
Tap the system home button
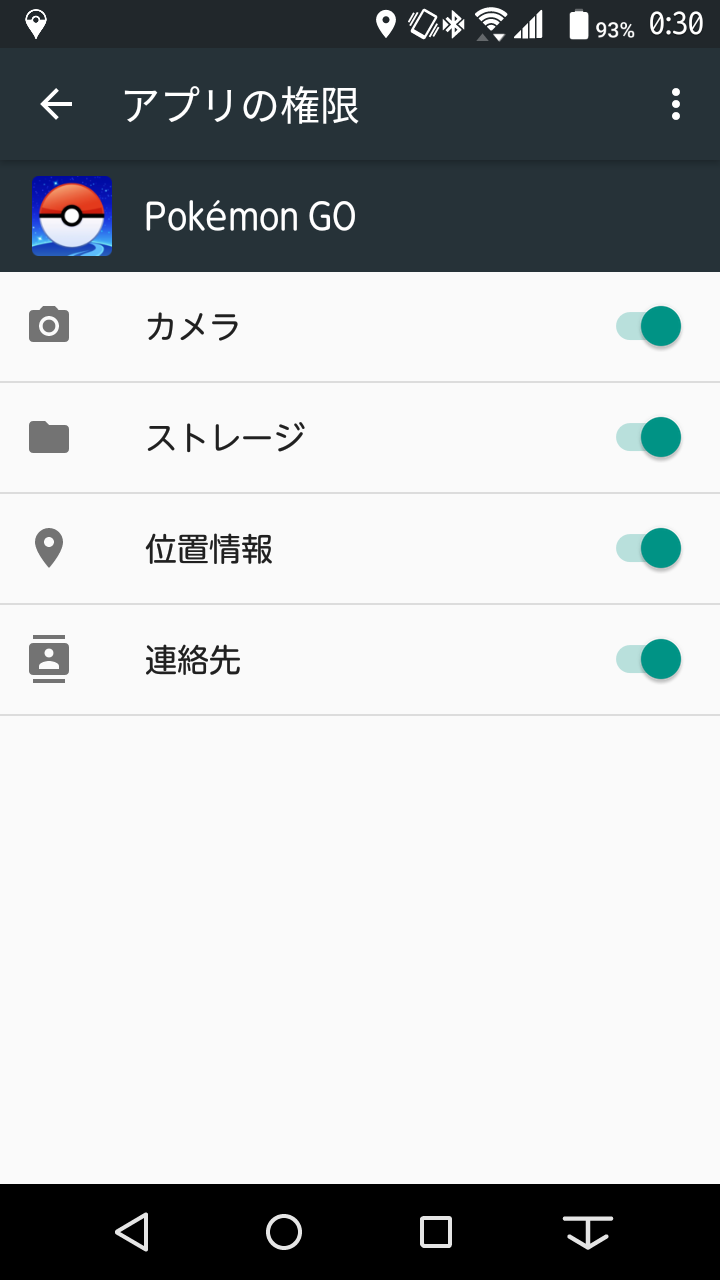pos(284,1232)
